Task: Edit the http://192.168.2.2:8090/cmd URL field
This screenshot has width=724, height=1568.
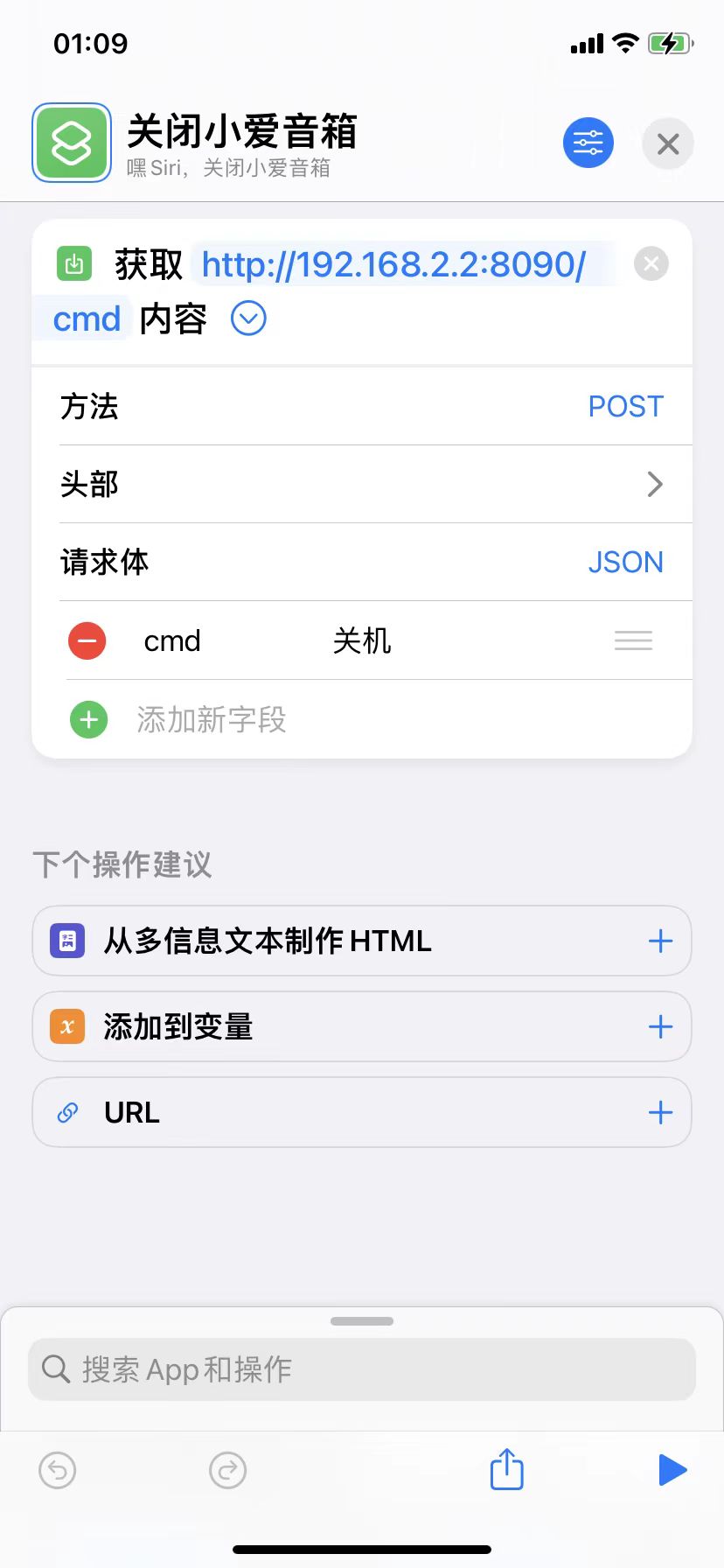Action: [393, 265]
